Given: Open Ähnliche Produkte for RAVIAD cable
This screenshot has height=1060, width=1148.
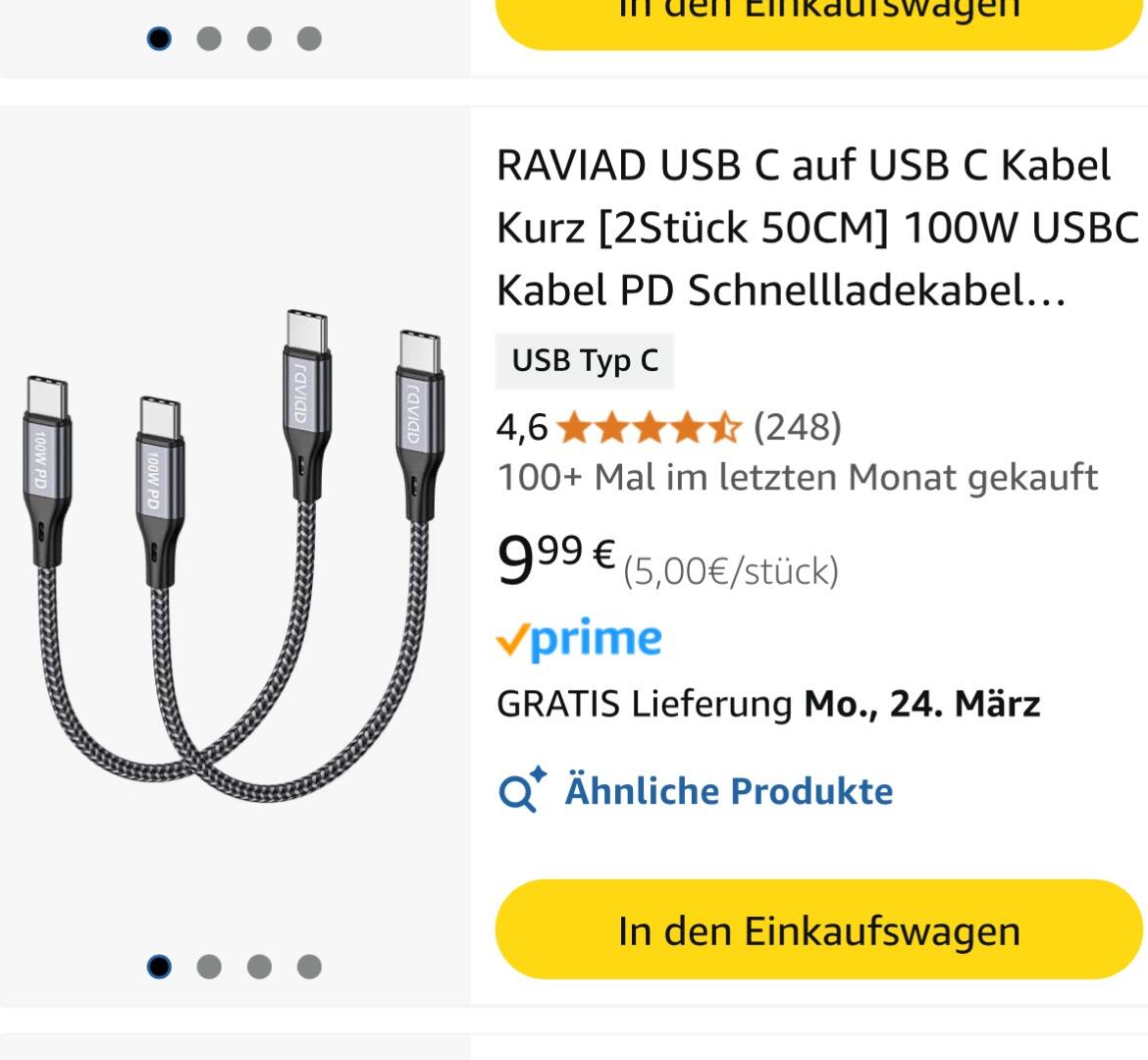Looking at the screenshot, I should [728, 791].
